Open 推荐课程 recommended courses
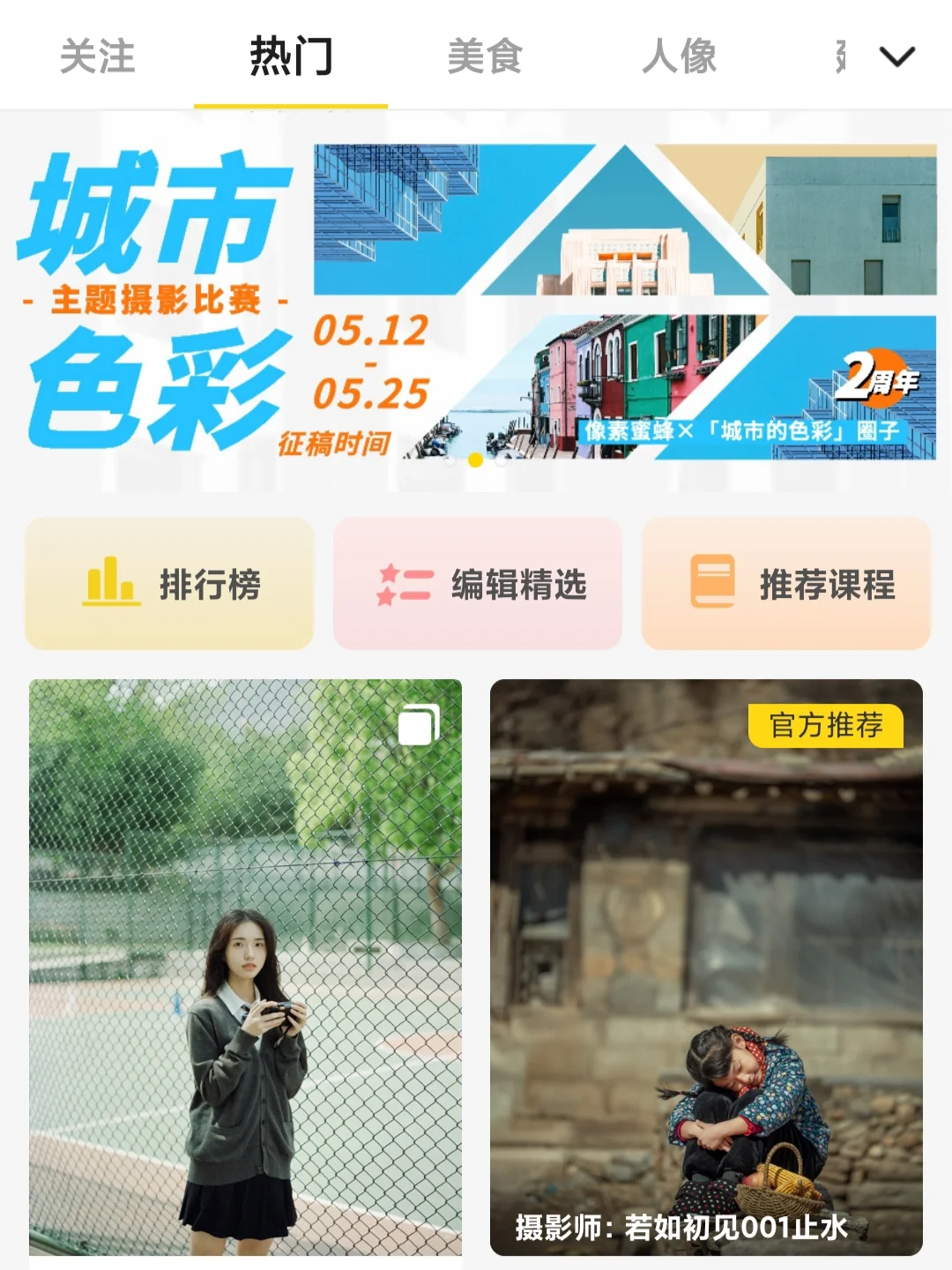The width and height of the screenshot is (952, 1270). click(x=786, y=584)
